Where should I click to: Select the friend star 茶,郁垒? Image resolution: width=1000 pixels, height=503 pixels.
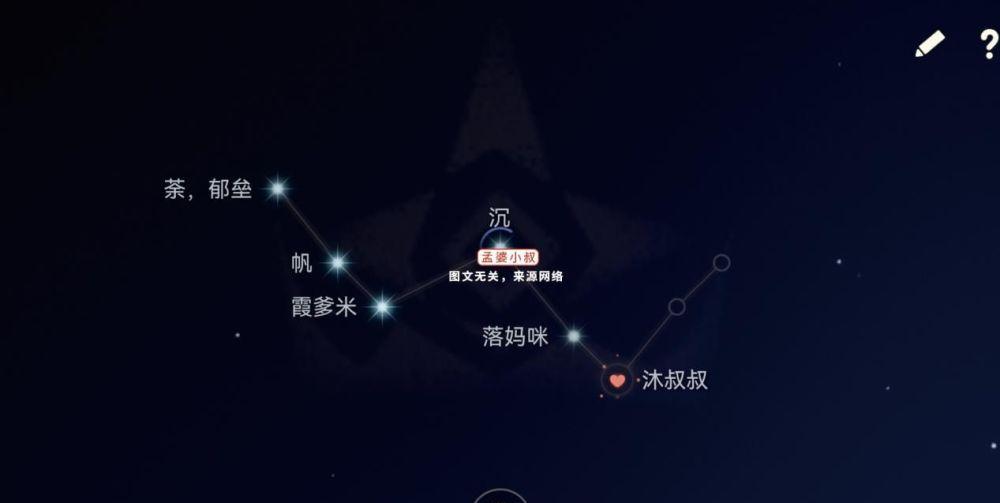tap(277, 188)
